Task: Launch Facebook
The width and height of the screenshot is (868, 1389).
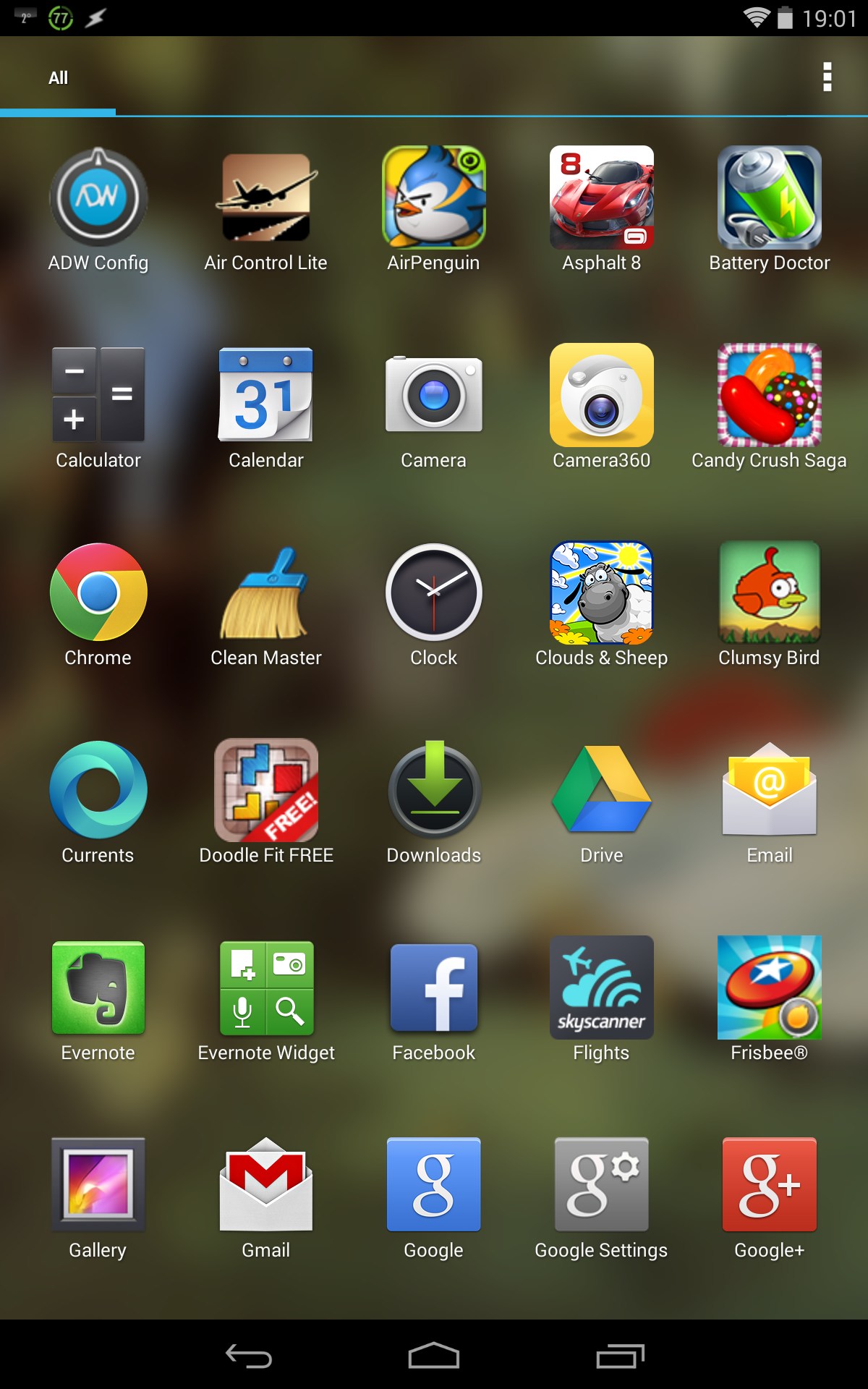Action: coord(433,987)
